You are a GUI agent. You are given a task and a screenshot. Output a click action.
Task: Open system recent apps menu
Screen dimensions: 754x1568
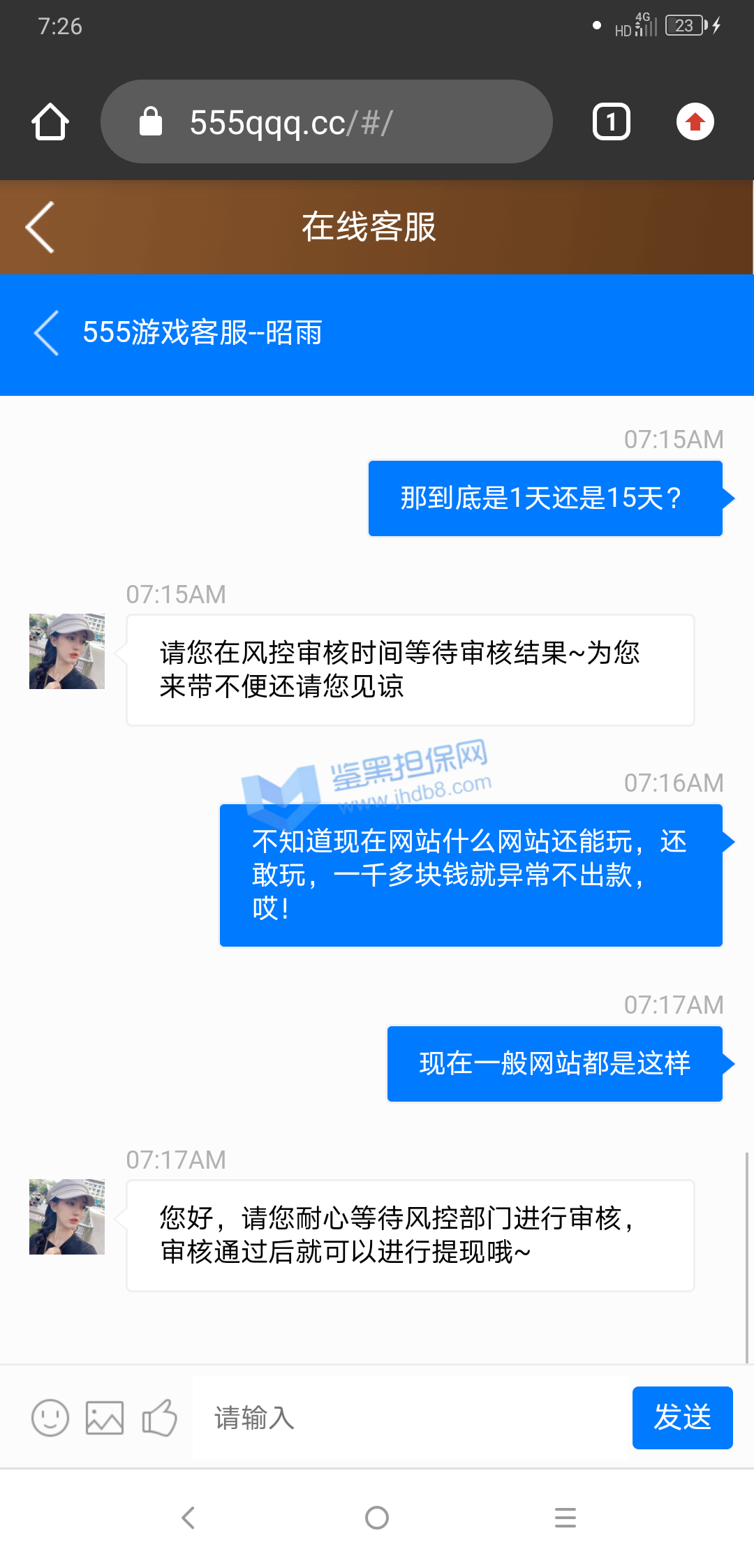click(x=565, y=1518)
